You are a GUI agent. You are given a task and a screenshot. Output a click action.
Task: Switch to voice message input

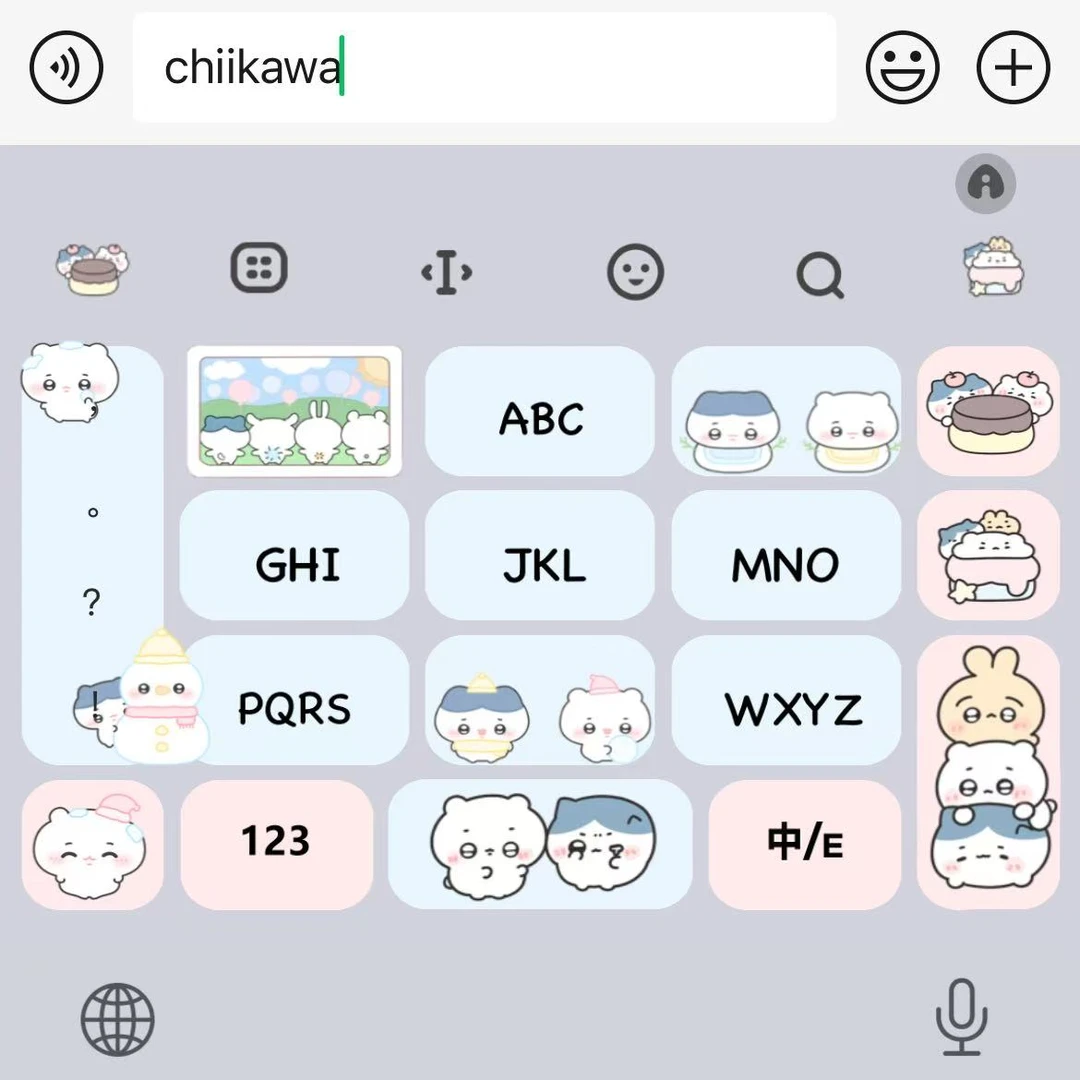66,68
